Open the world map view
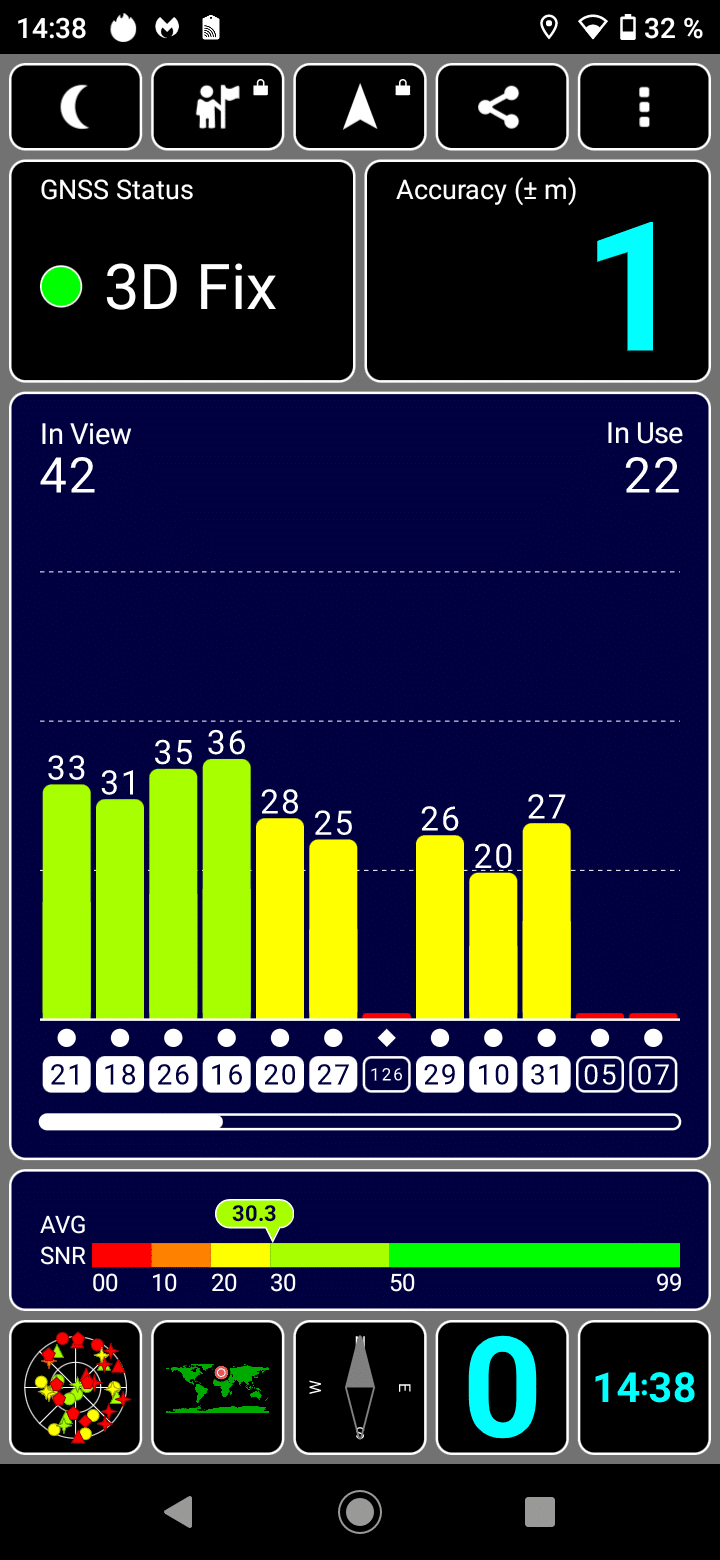 pyautogui.click(x=218, y=1387)
